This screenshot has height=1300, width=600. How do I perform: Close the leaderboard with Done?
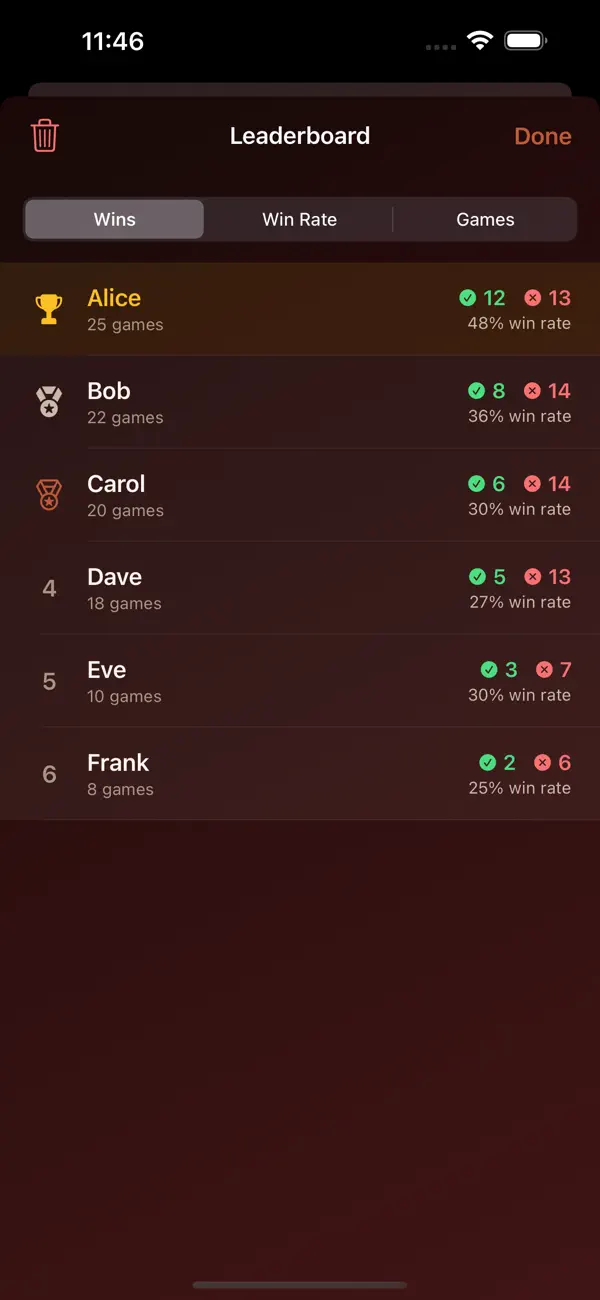[543, 136]
